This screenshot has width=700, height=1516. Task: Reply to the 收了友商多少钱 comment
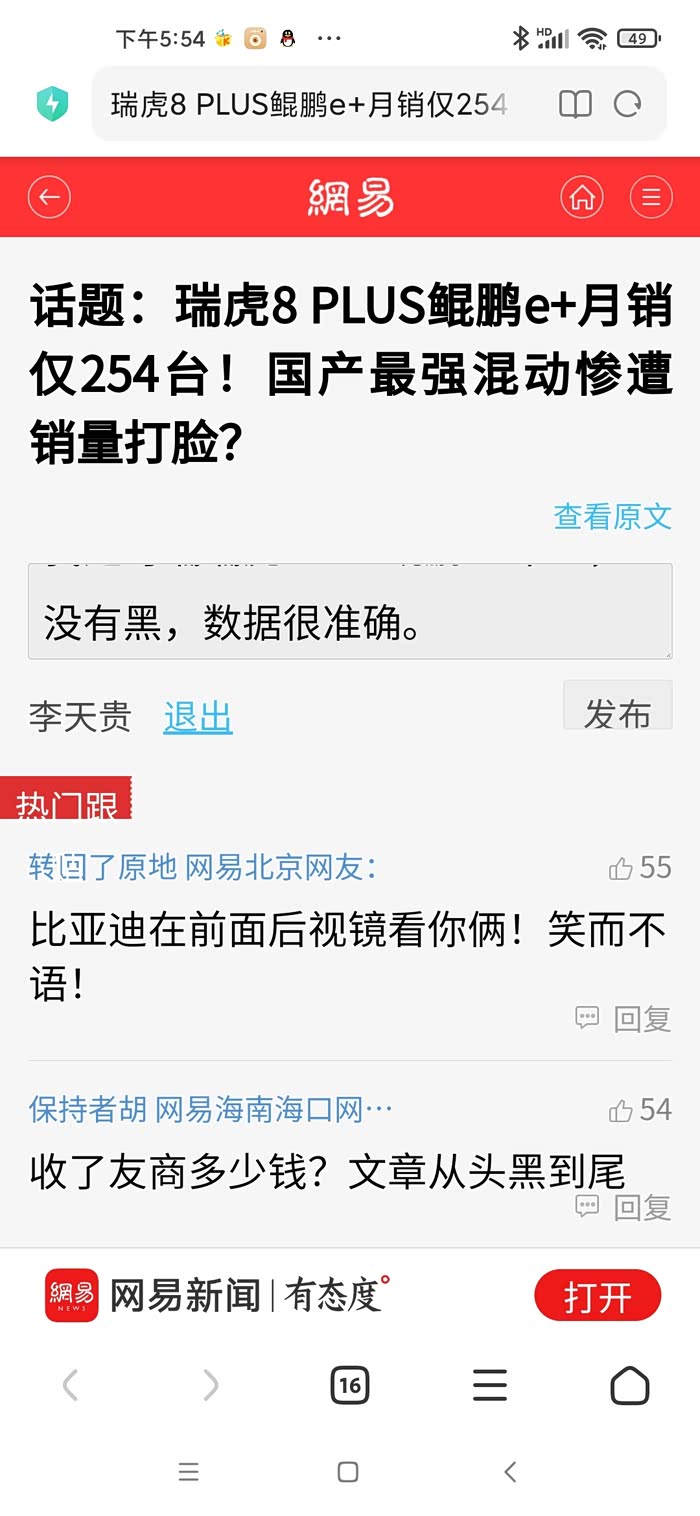[x=623, y=1207]
